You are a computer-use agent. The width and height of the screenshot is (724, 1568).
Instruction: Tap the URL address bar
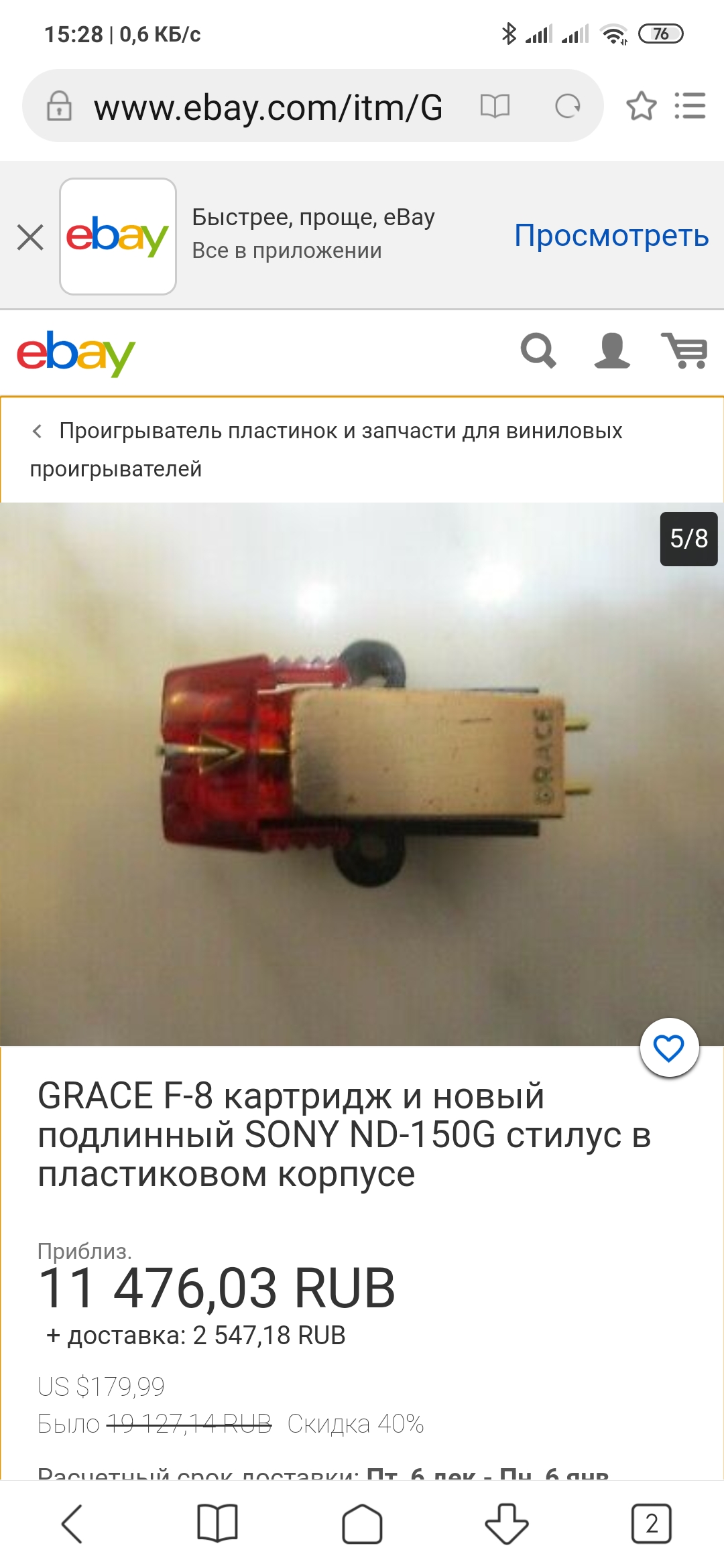coord(268,107)
